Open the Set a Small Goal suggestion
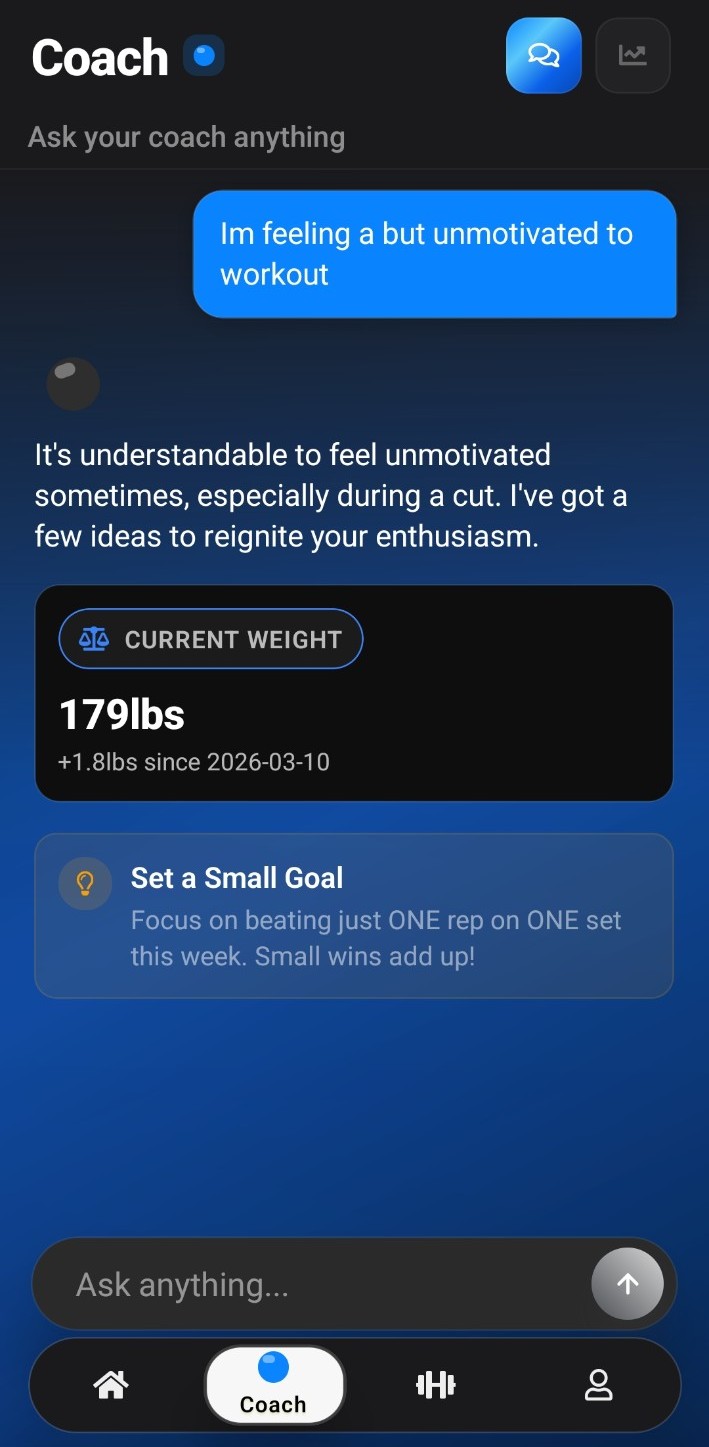 click(354, 915)
